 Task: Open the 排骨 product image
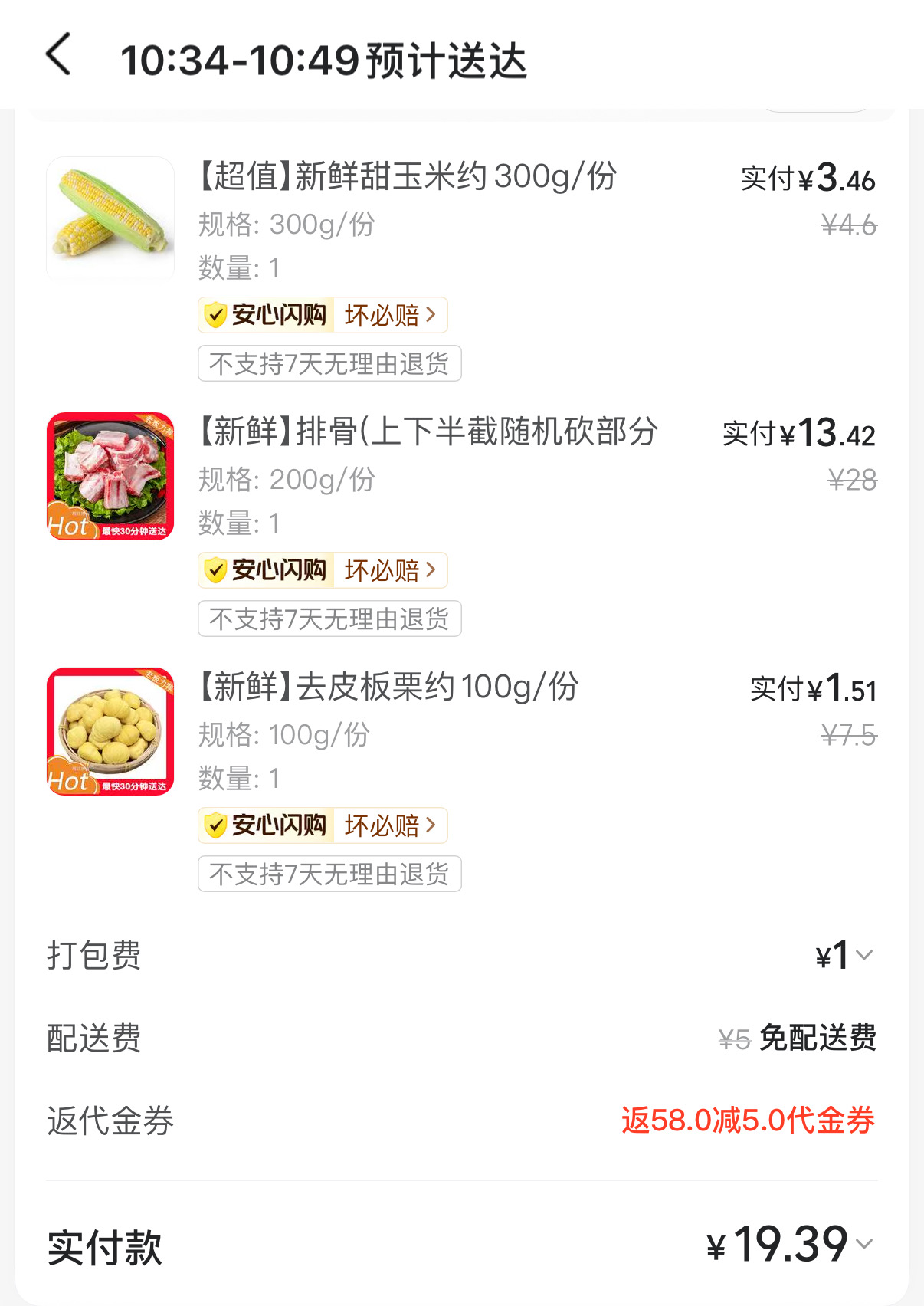pos(110,476)
